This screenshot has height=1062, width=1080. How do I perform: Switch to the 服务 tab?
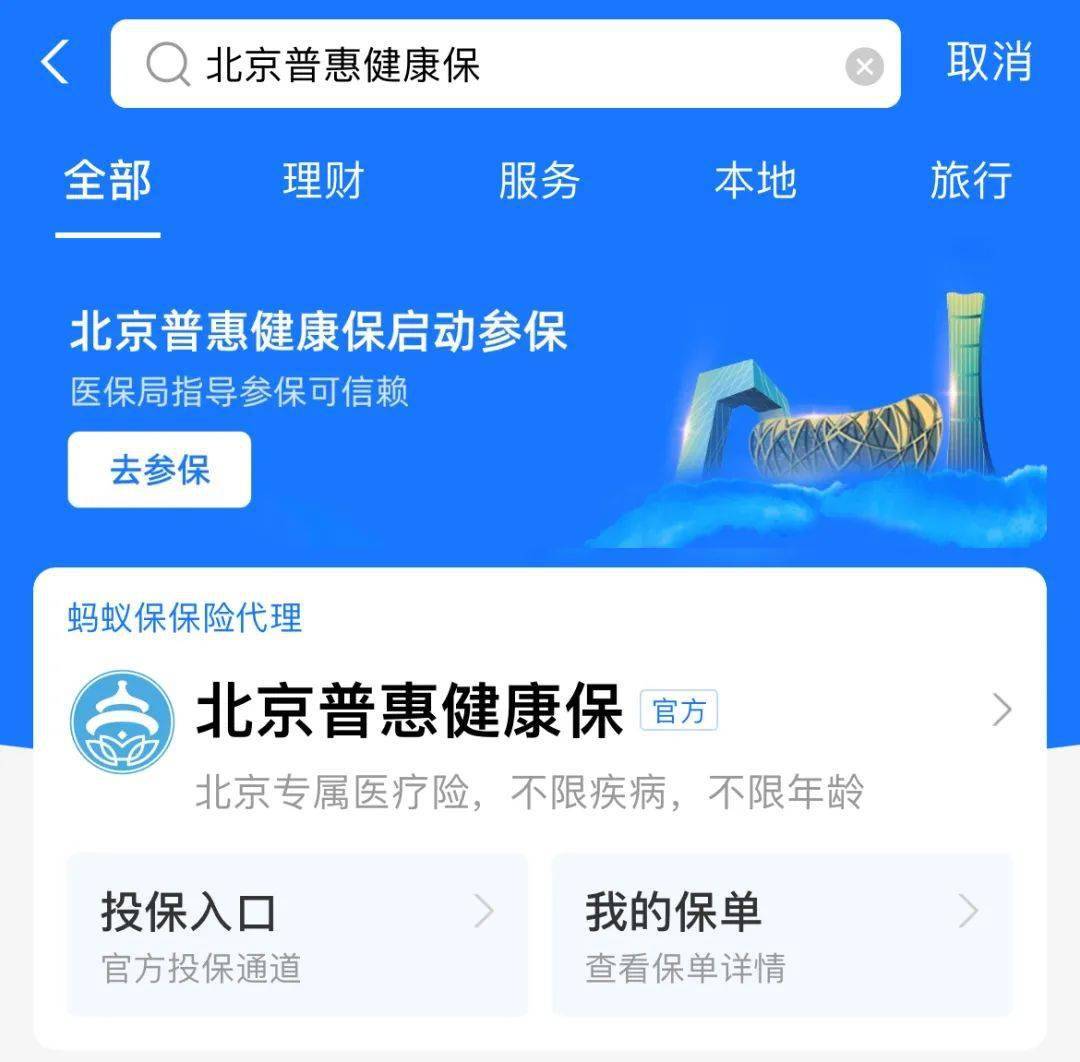point(539,182)
